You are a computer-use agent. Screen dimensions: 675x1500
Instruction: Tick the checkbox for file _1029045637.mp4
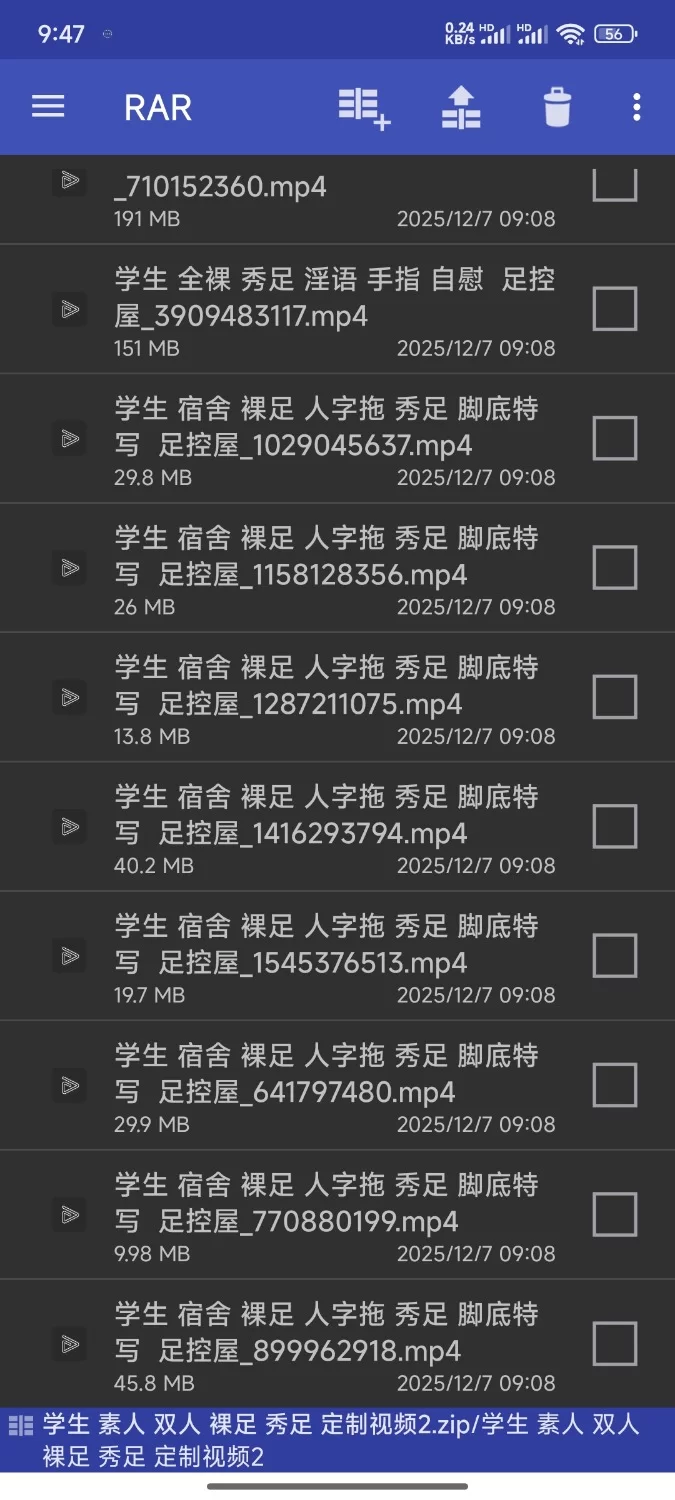pyautogui.click(x=615, y=438)
